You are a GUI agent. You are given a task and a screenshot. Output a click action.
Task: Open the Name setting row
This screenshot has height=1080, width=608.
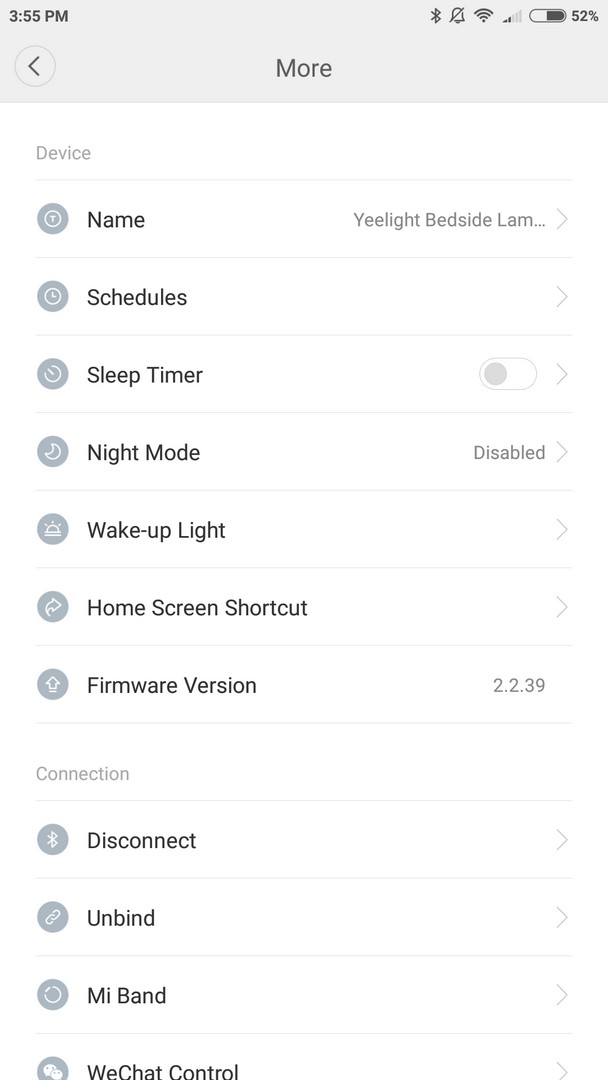(304, 219)
